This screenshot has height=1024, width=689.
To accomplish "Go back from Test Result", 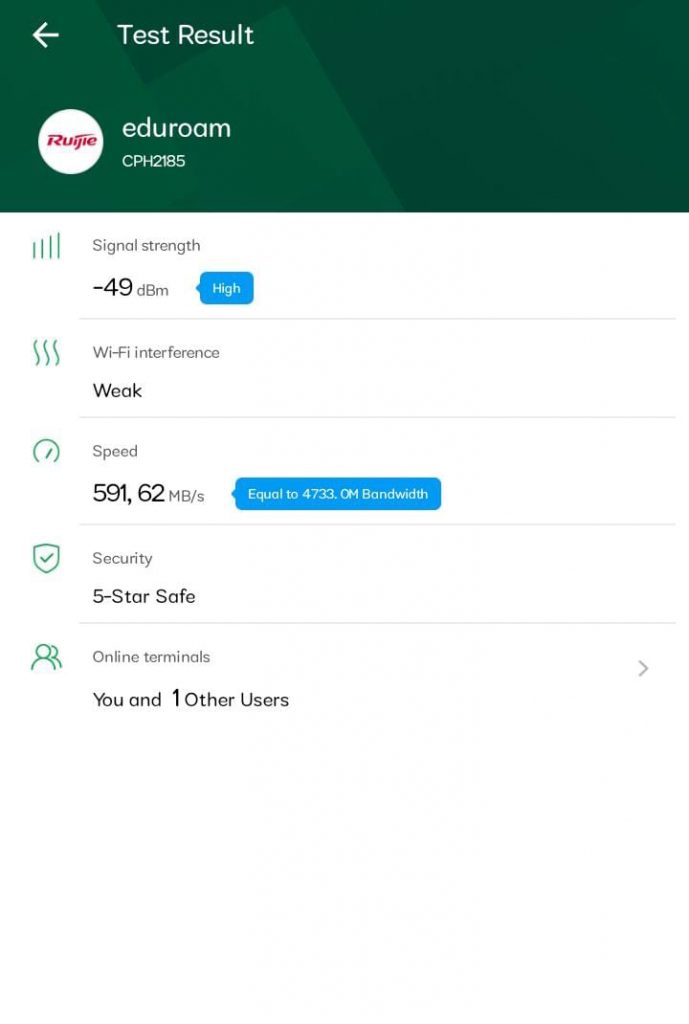I will click(x=46, y=35).
